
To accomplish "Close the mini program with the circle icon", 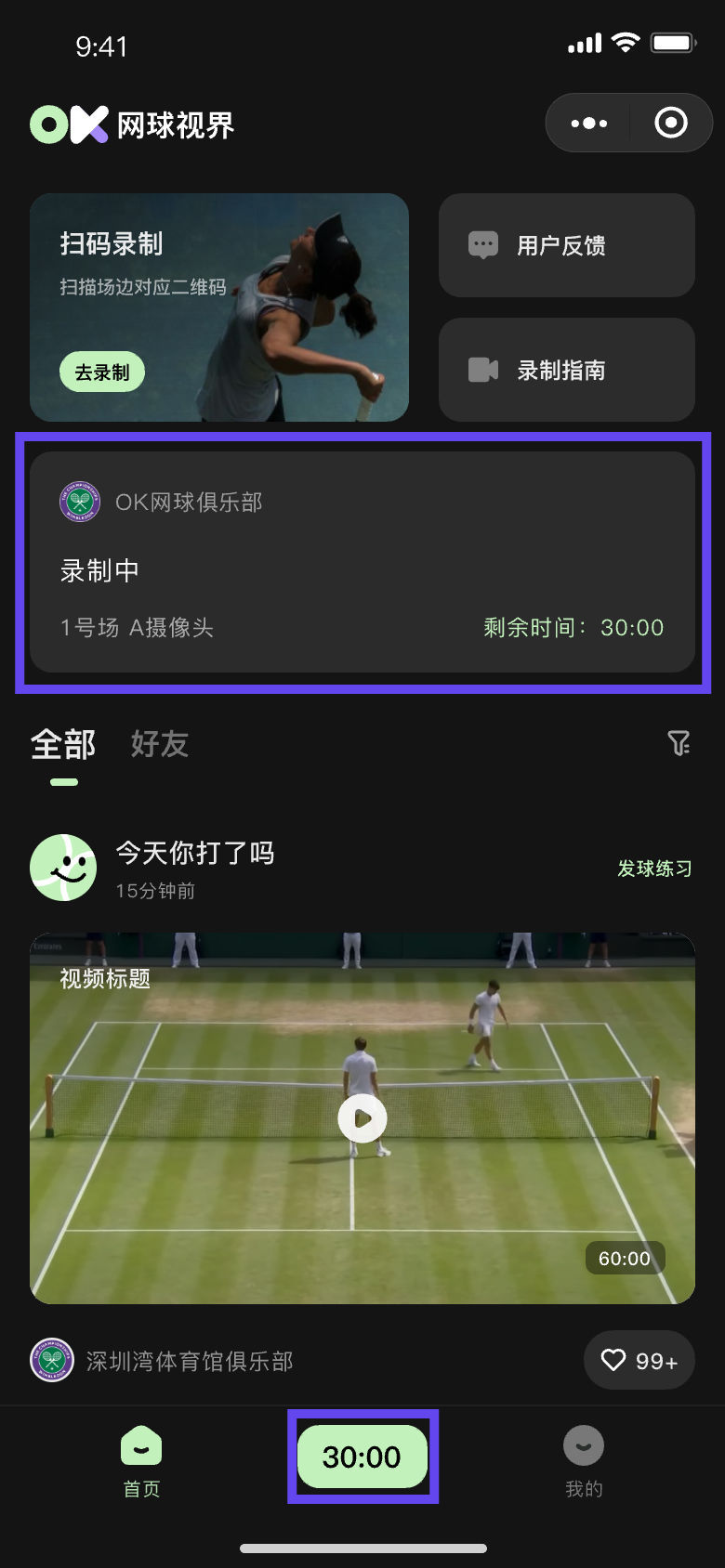I will (x=670, y=123).
